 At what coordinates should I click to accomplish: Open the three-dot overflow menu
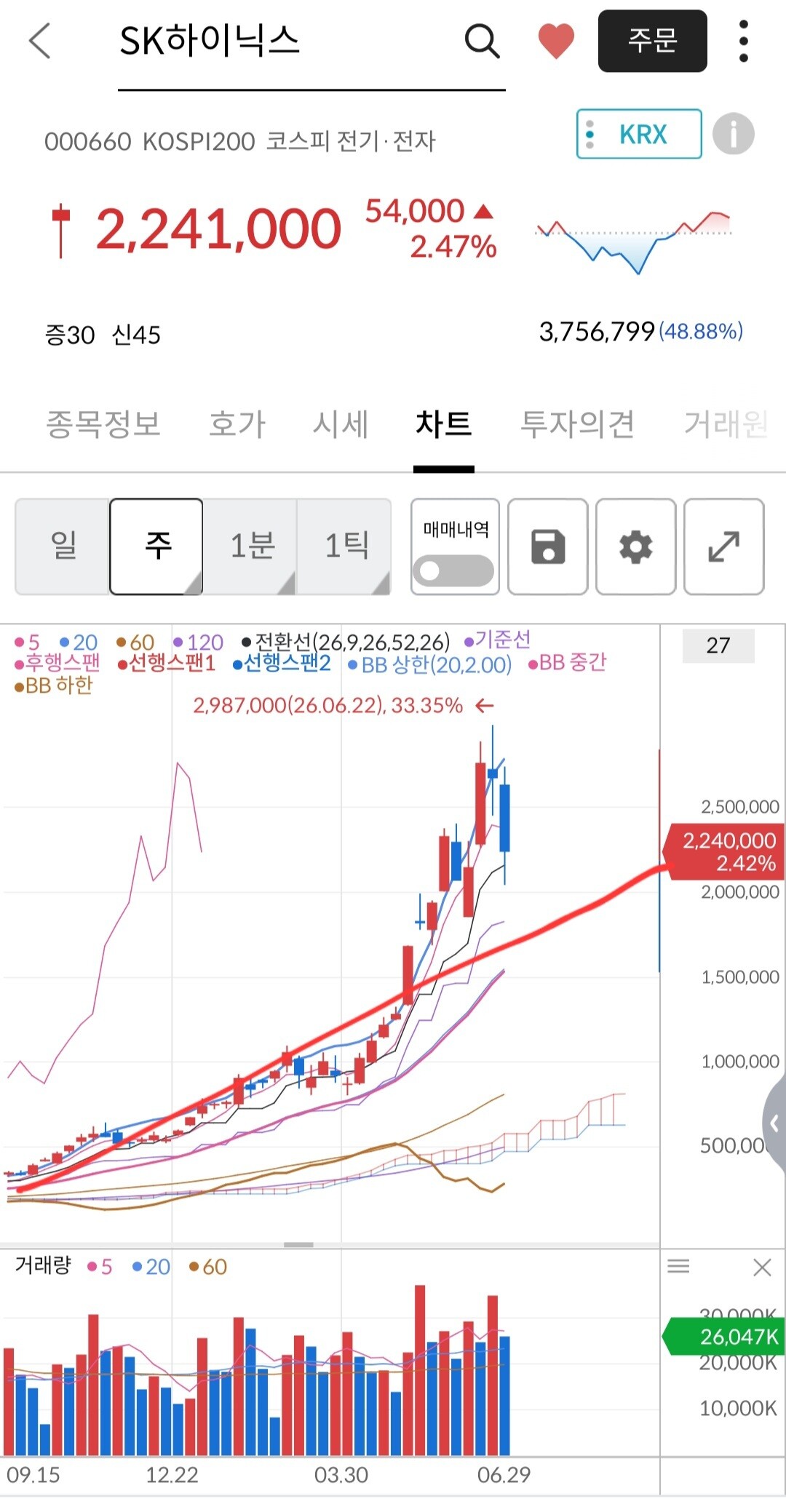point(743,41)
